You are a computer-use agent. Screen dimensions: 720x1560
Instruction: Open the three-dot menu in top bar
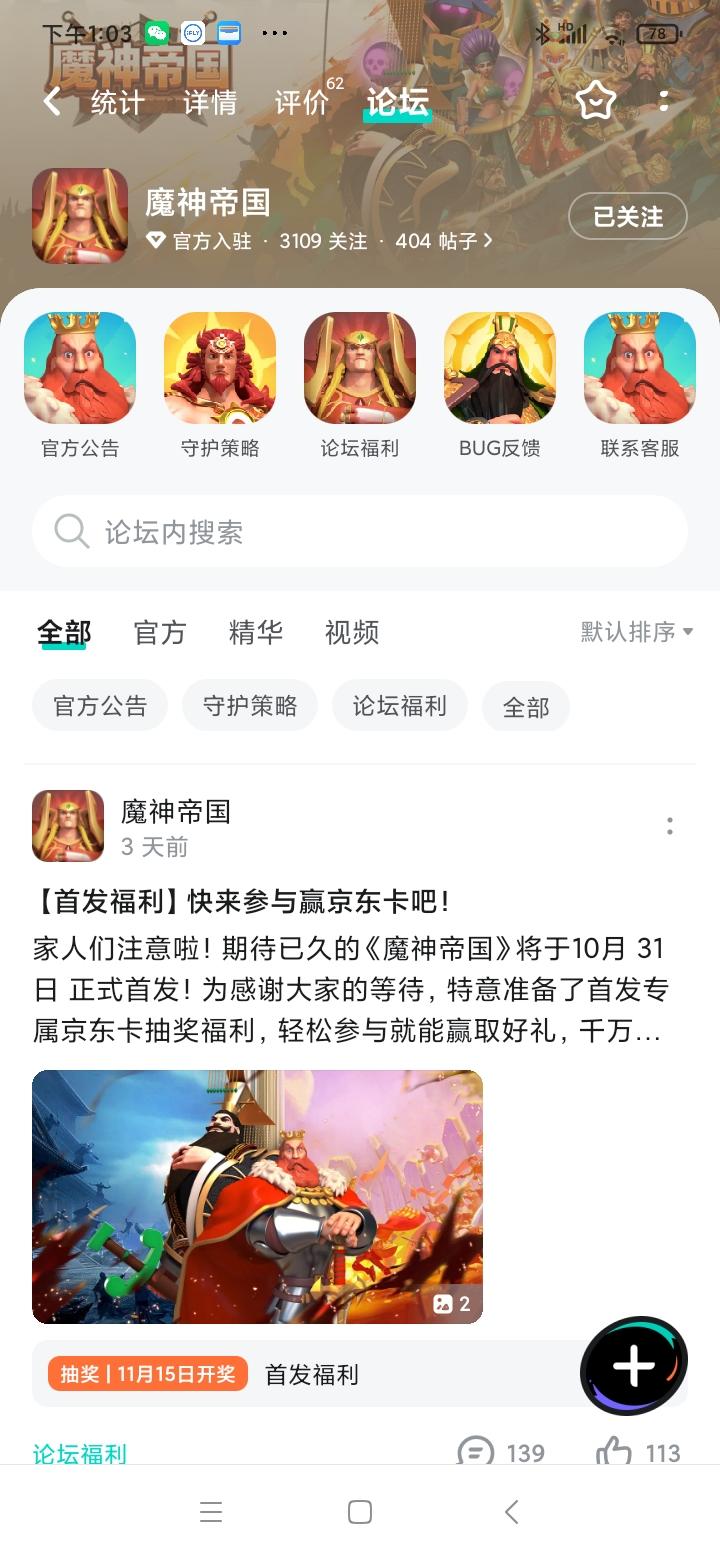[x=663, y=100]
